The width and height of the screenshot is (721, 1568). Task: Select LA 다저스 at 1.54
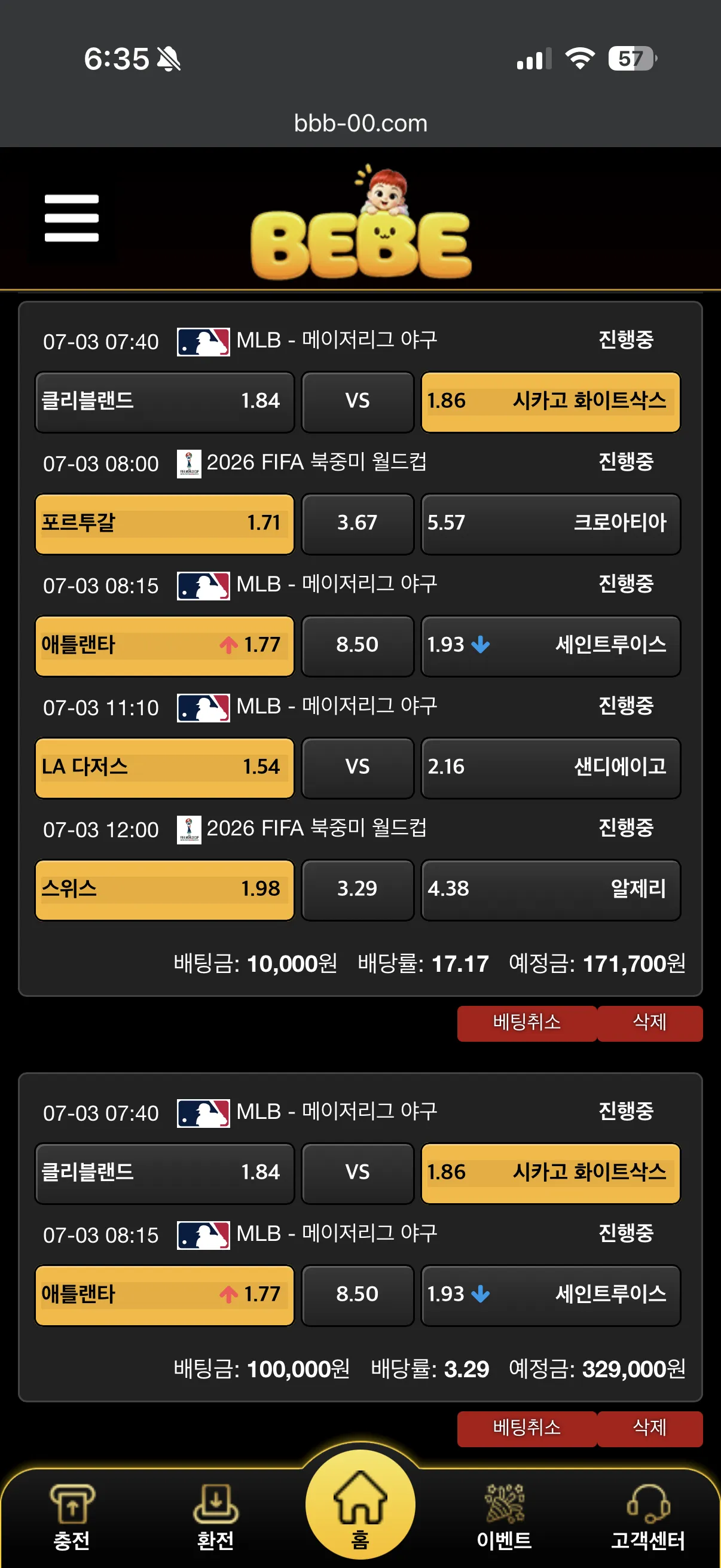[164, 768]
